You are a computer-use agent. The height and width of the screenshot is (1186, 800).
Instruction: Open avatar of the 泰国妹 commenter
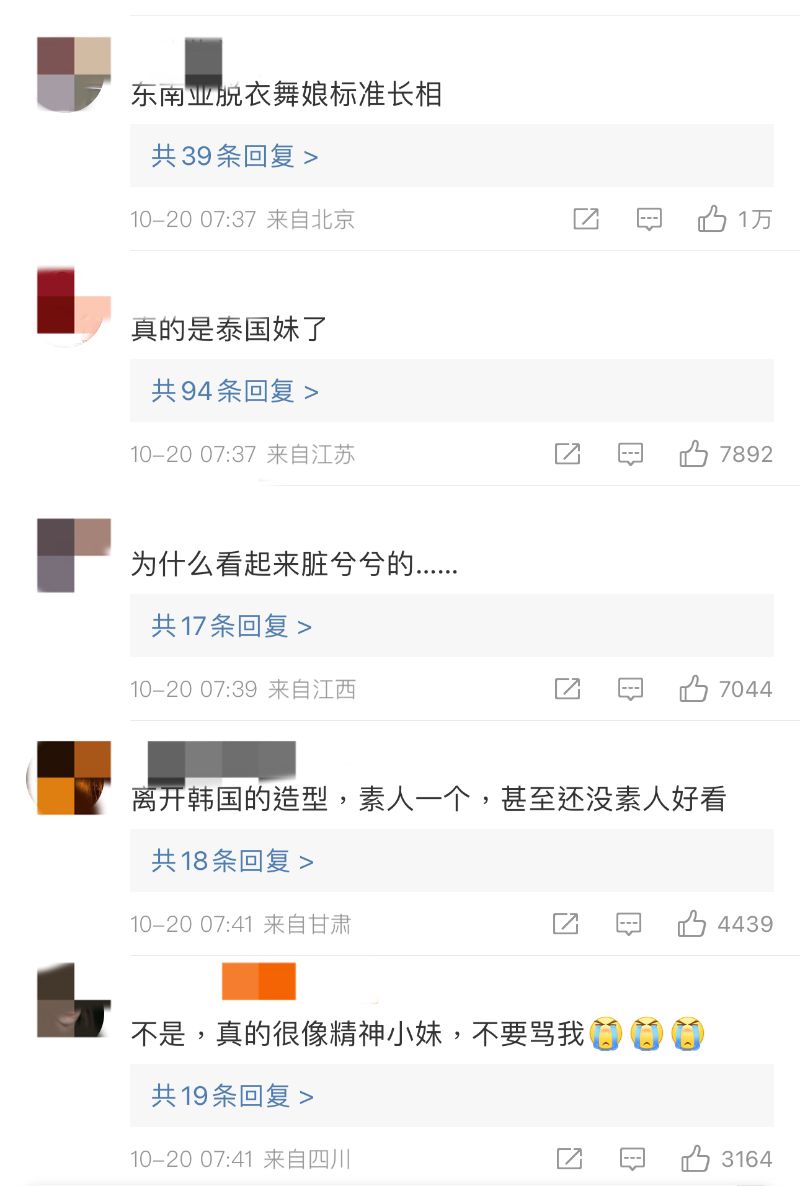click(72, 304)
